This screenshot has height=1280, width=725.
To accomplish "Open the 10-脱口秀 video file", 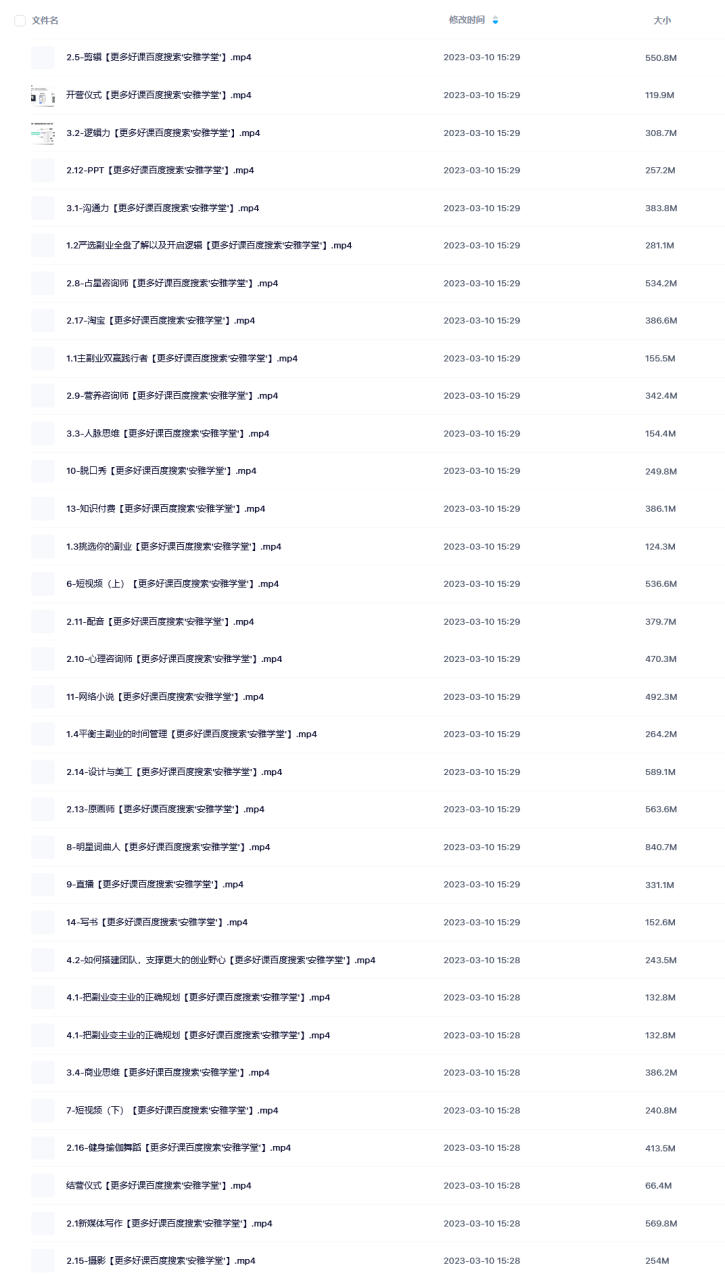I will point(161,471).
